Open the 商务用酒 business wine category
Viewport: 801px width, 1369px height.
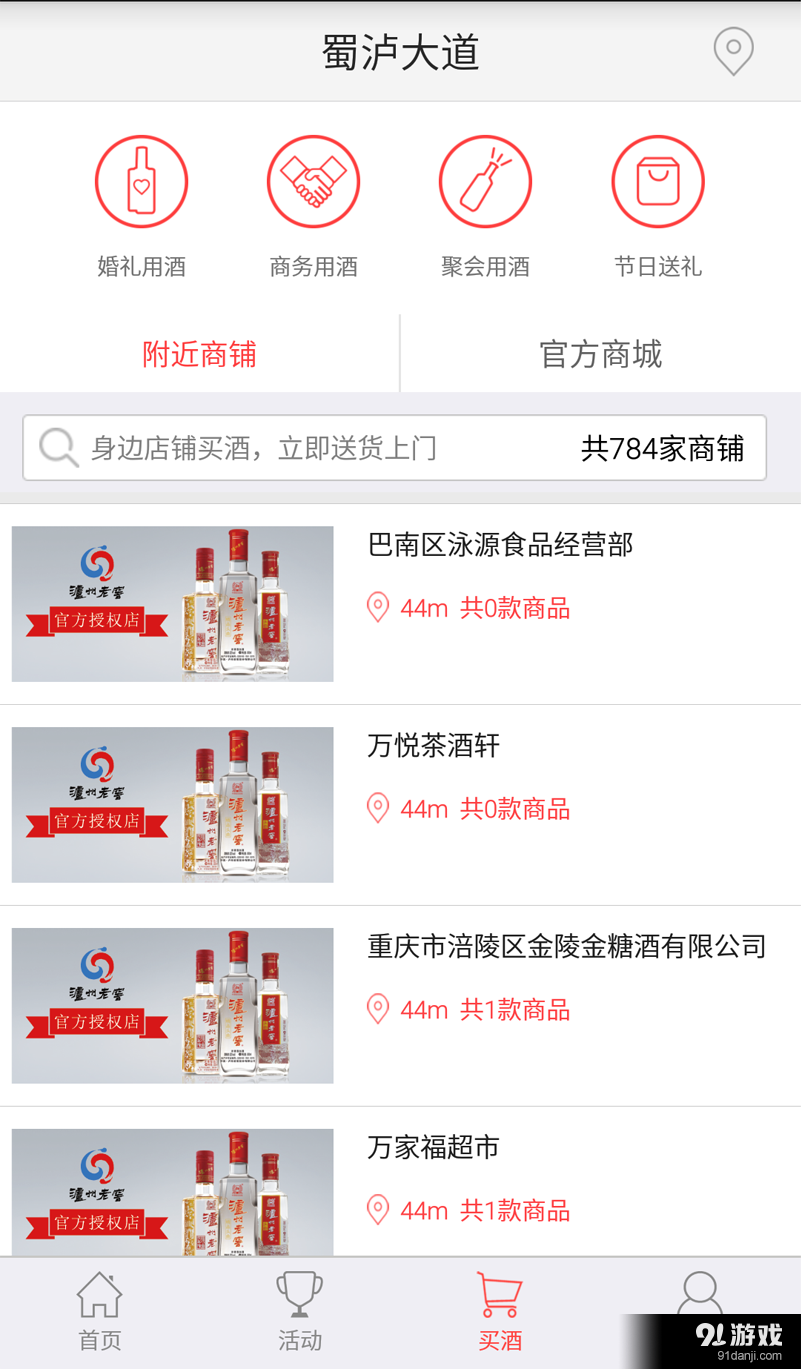click(313, 181)
